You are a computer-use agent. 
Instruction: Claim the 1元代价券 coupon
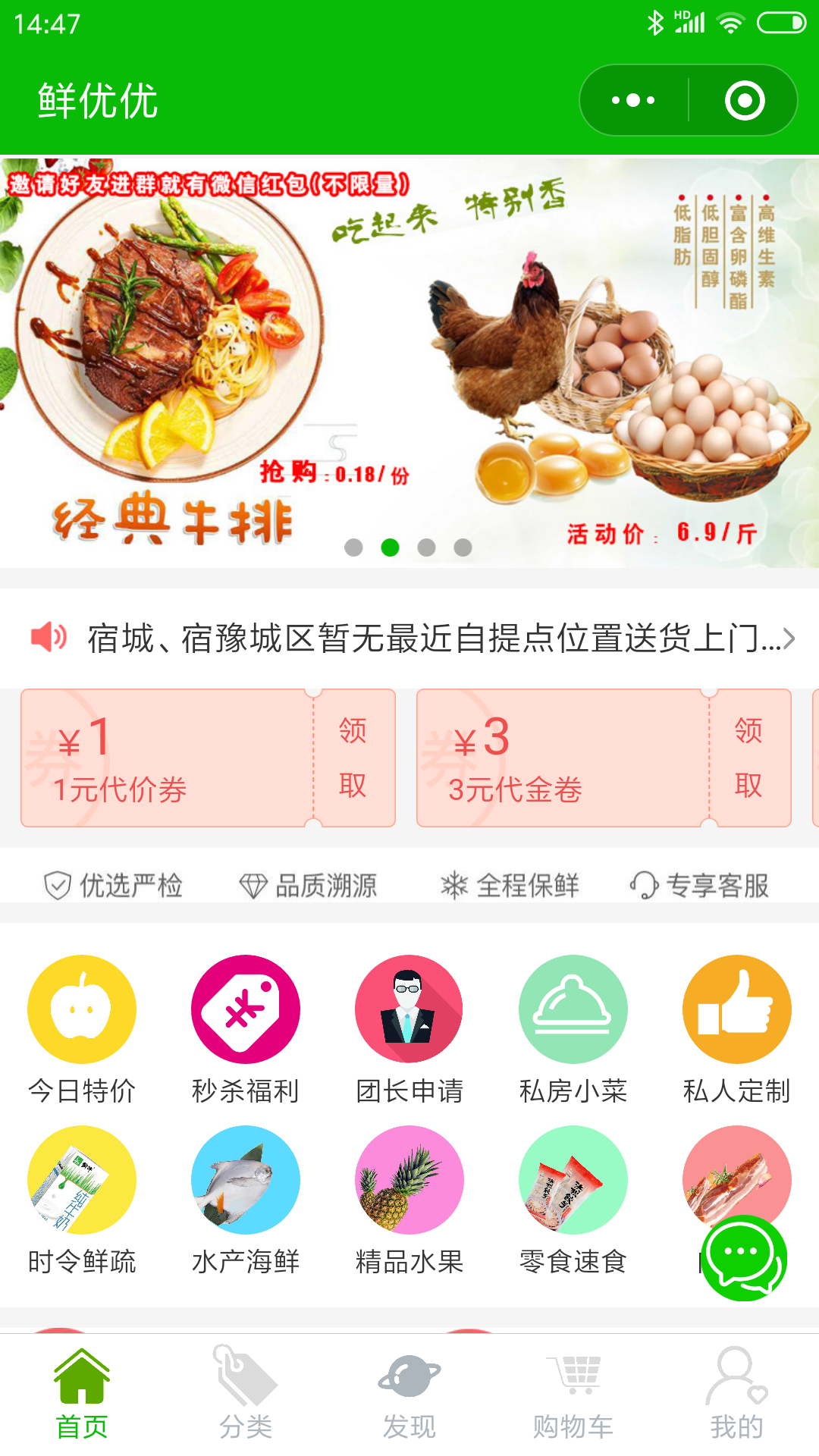click(x=353, y=758)
